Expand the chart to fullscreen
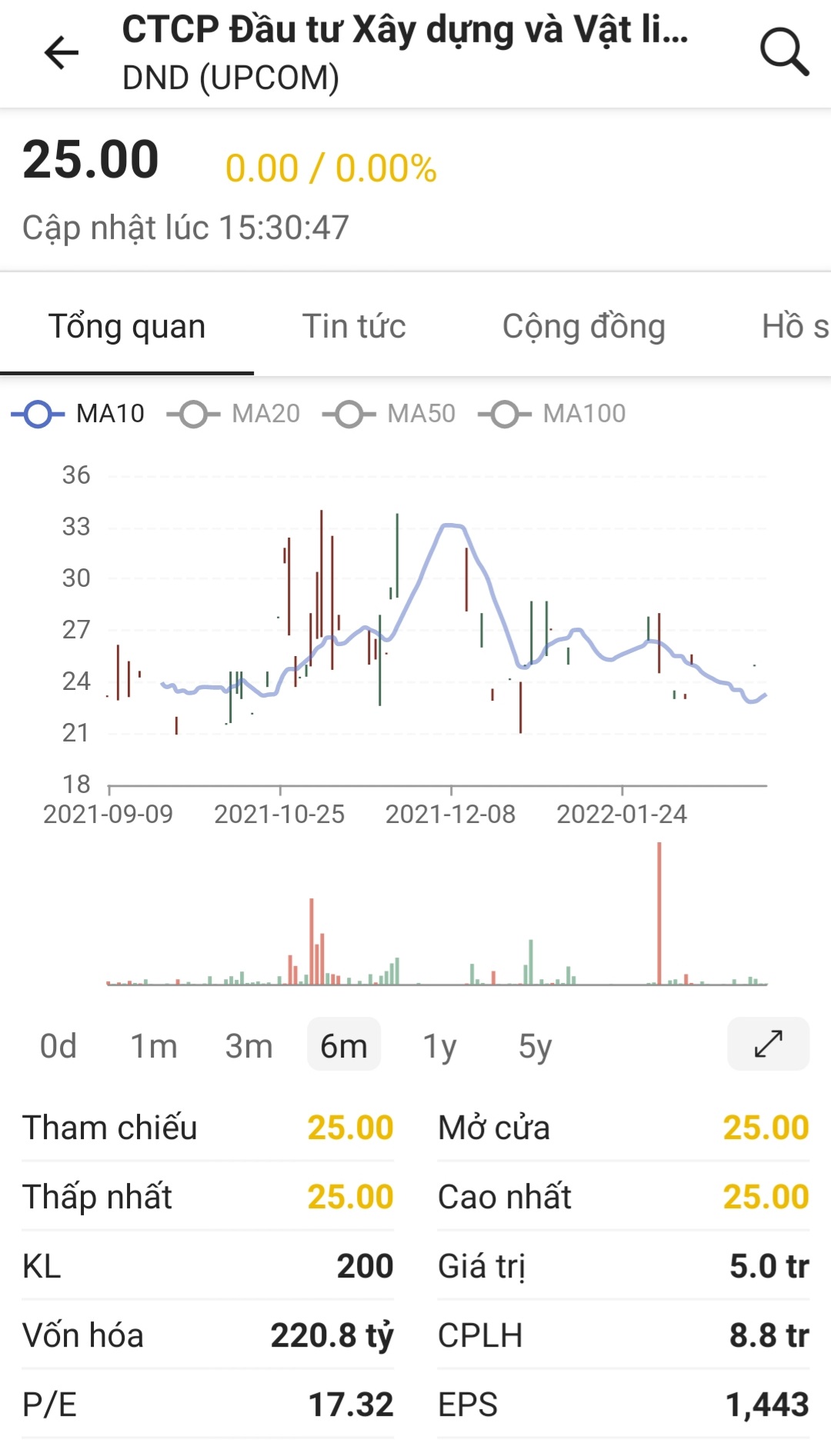The height and width of the screenshot is (1456, 831). 768,1044
